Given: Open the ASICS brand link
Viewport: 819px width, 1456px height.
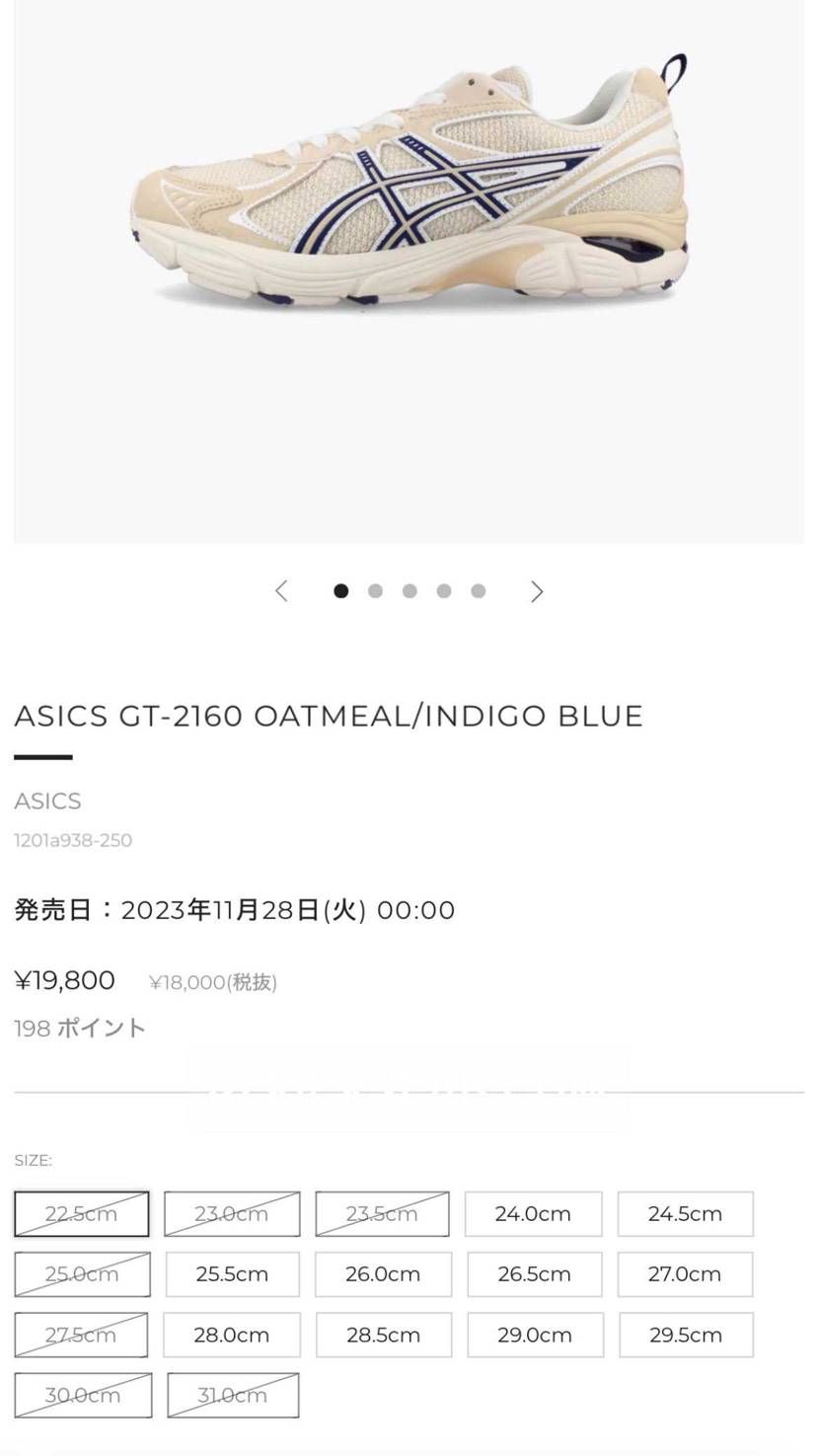Looking at the screenshot, I should [x=47, y=801].
